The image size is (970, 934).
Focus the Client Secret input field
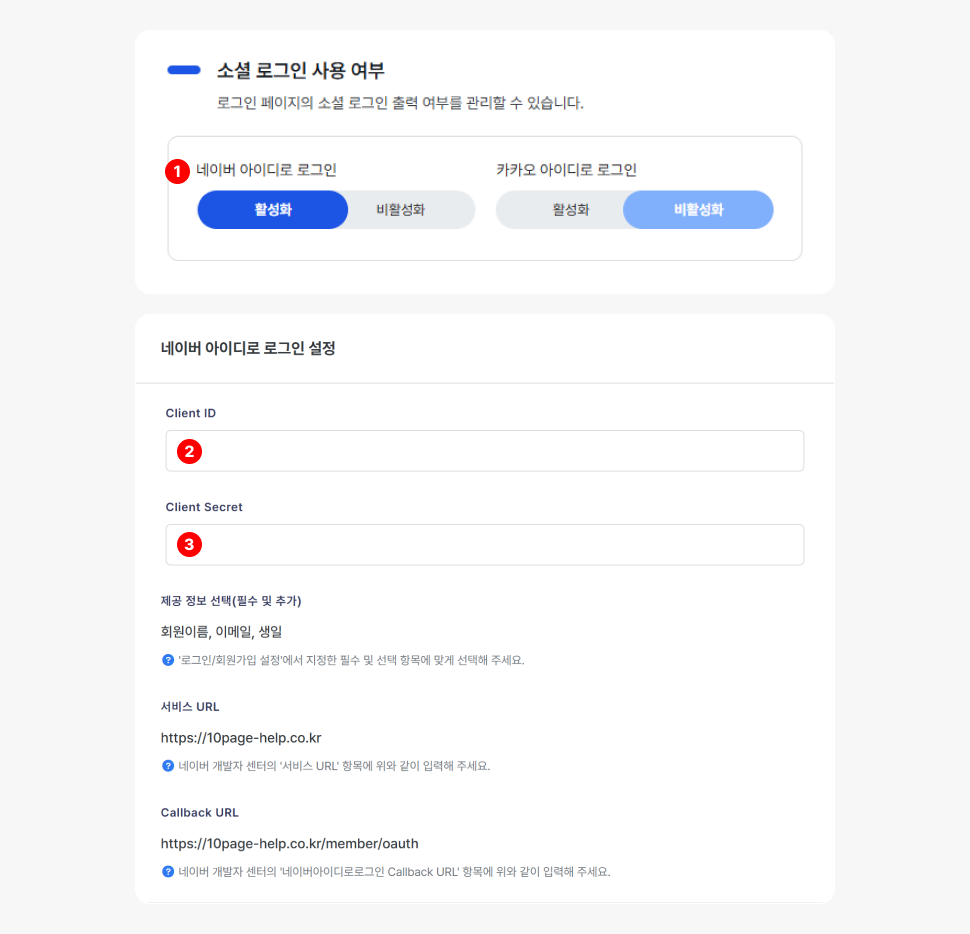(485, 545)
